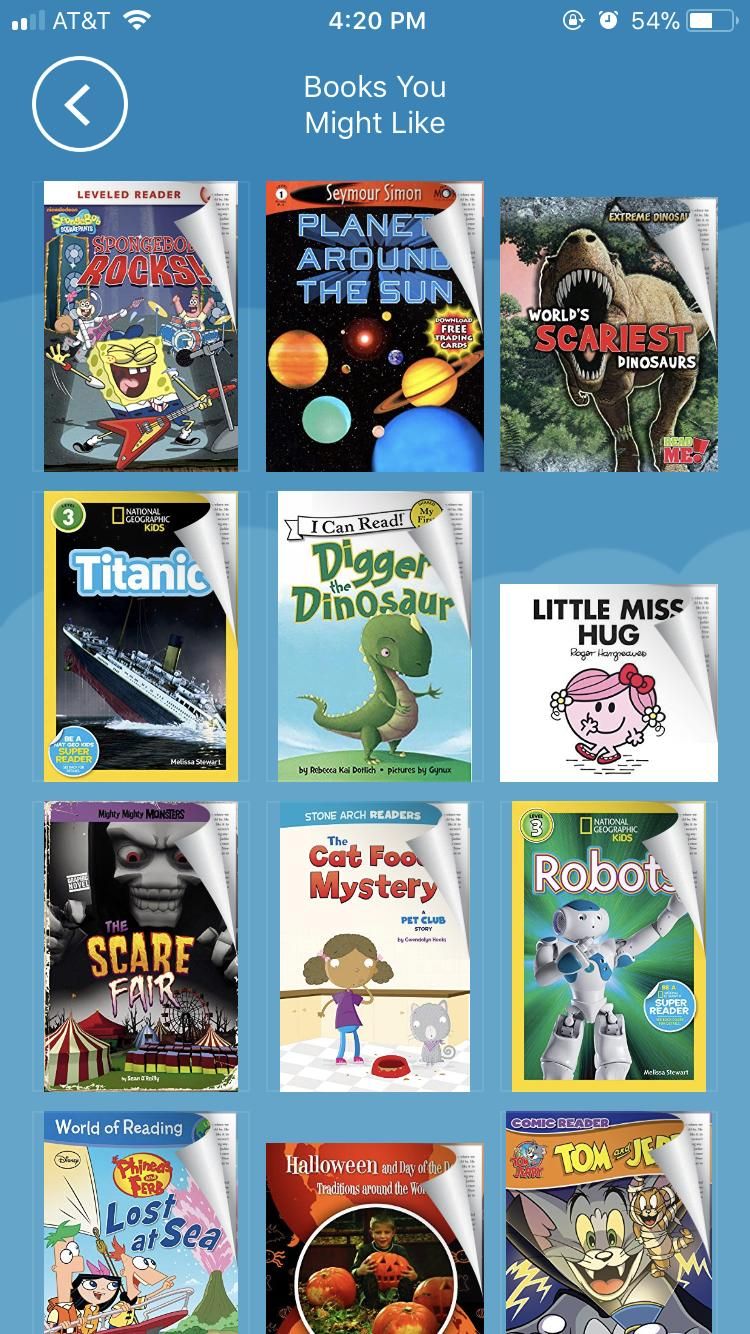Select World's Scariest Dinosaurs book

[608, 334]
